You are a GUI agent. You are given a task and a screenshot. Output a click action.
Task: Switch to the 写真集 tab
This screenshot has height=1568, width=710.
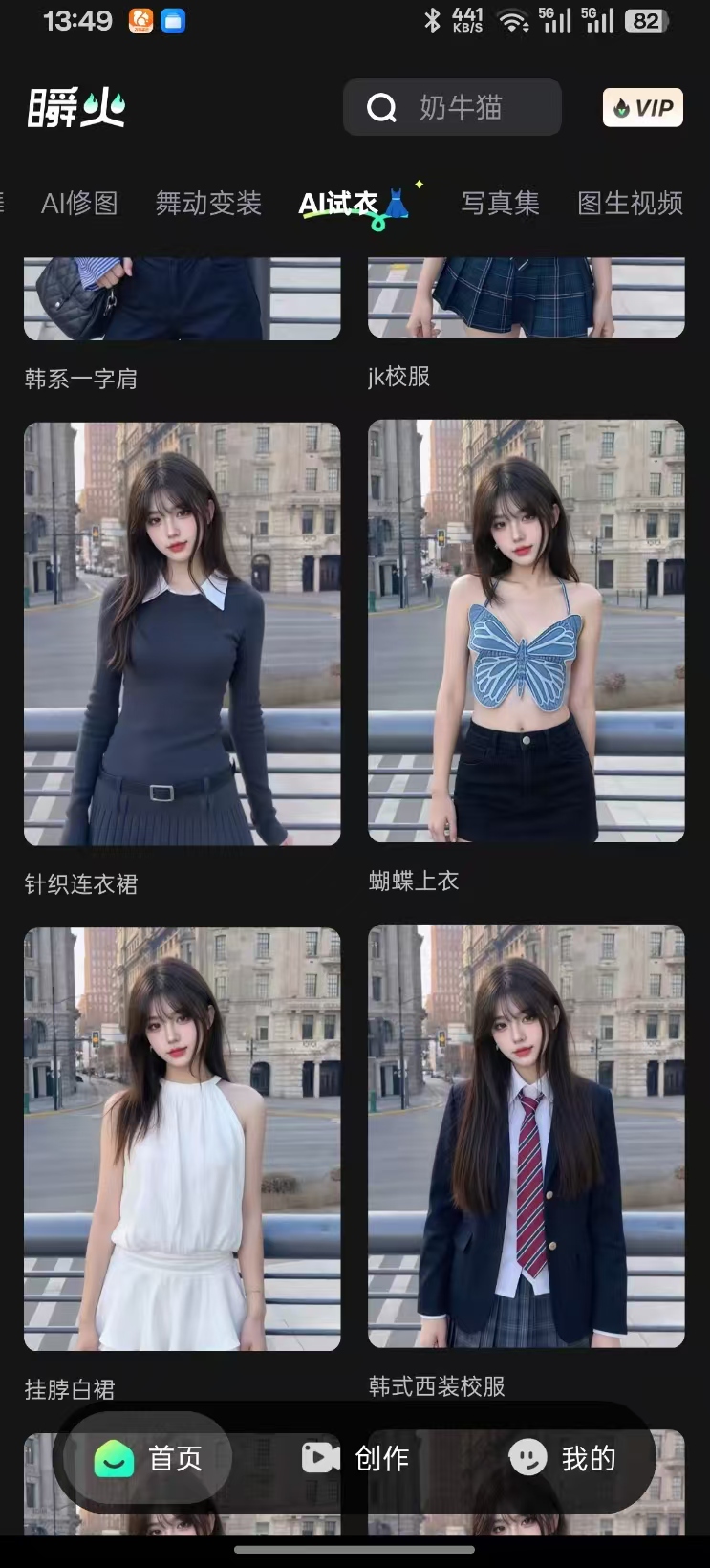[x=500, y=203]
